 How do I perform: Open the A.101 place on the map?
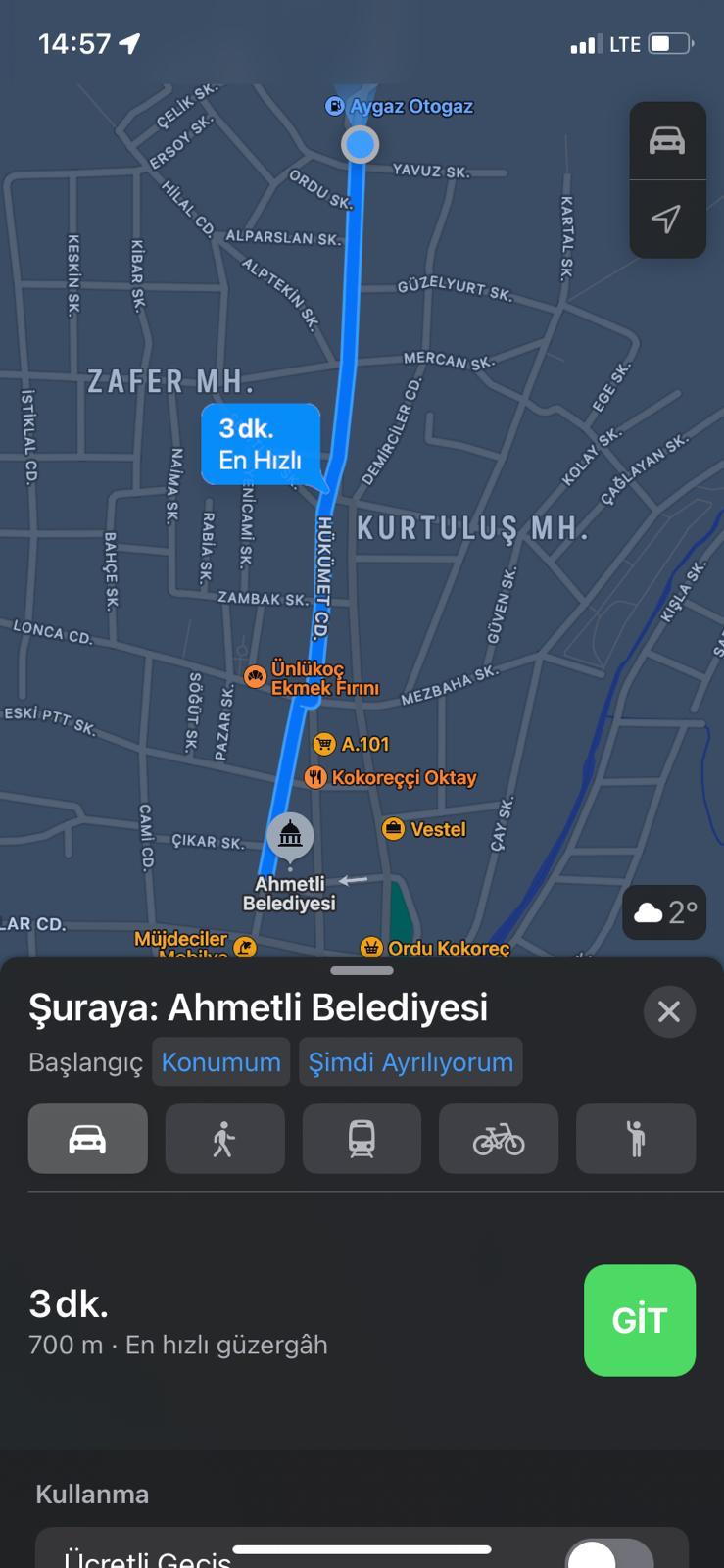pyautogui.click(x=352, y=745)
